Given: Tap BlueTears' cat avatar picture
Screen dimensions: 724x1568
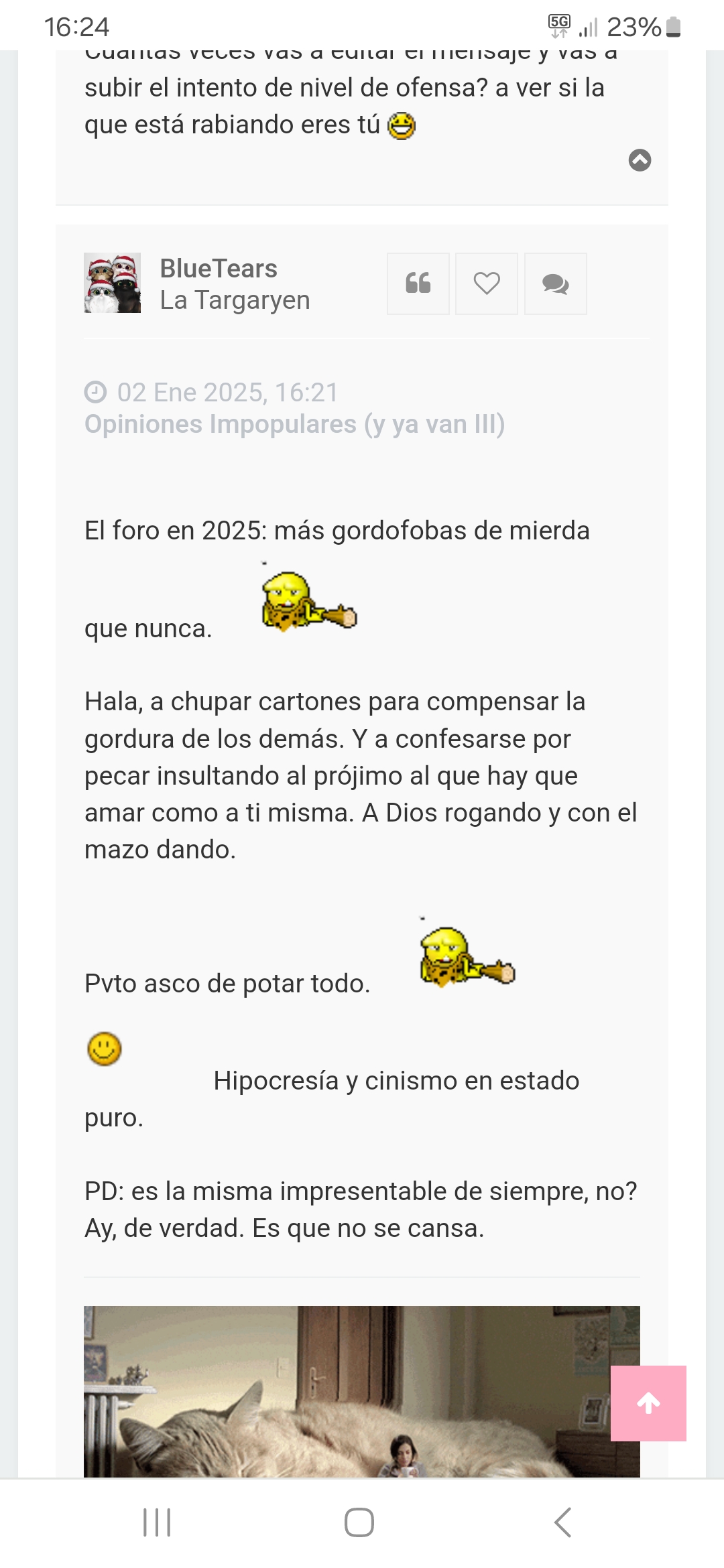Looking at the screenshot, I should pyautogui.click(x=112, y=283).
